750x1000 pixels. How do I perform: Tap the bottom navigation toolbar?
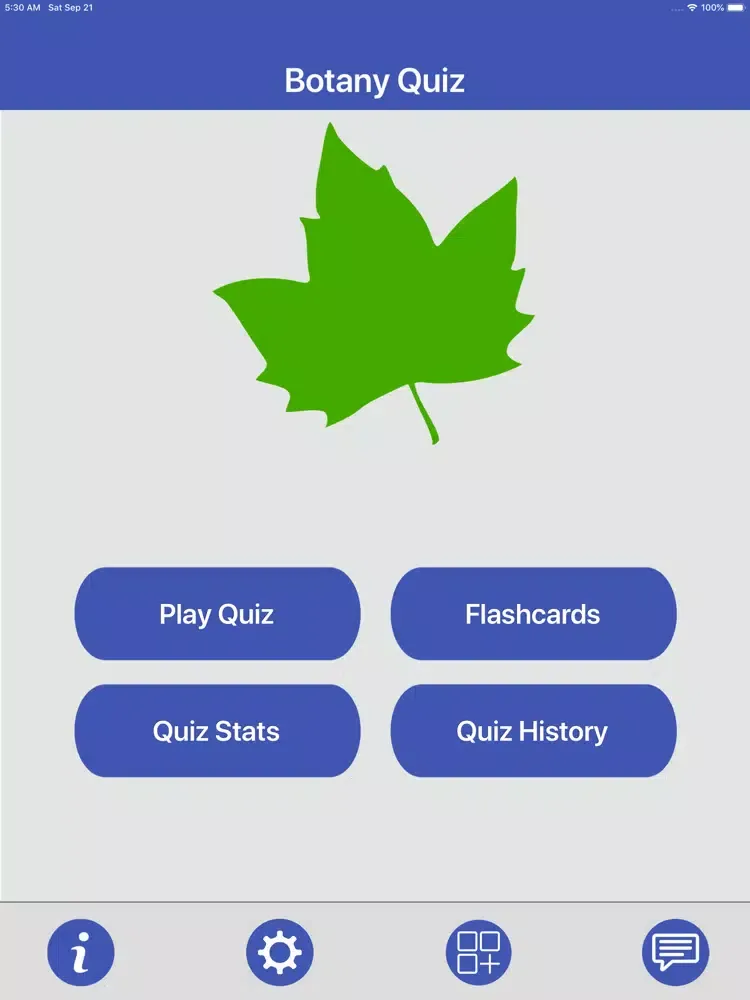tap(374, 951)
